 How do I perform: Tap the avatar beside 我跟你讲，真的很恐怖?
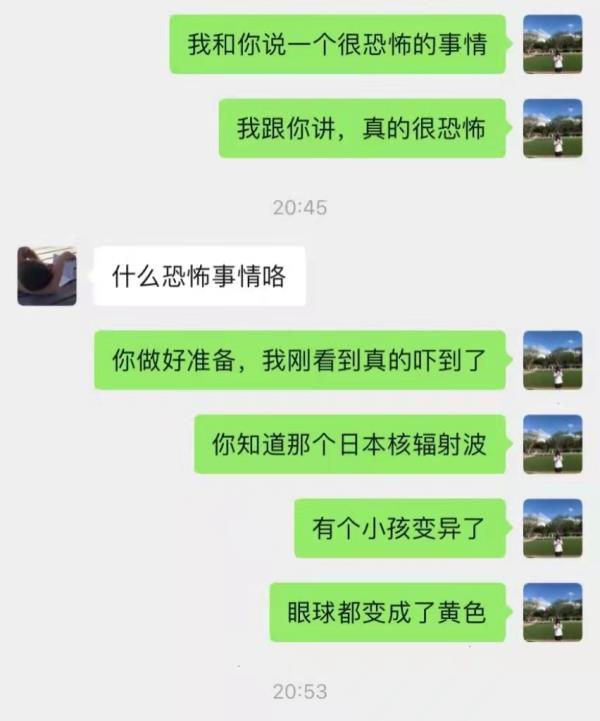pyautogui.click(x=552, y=128)
